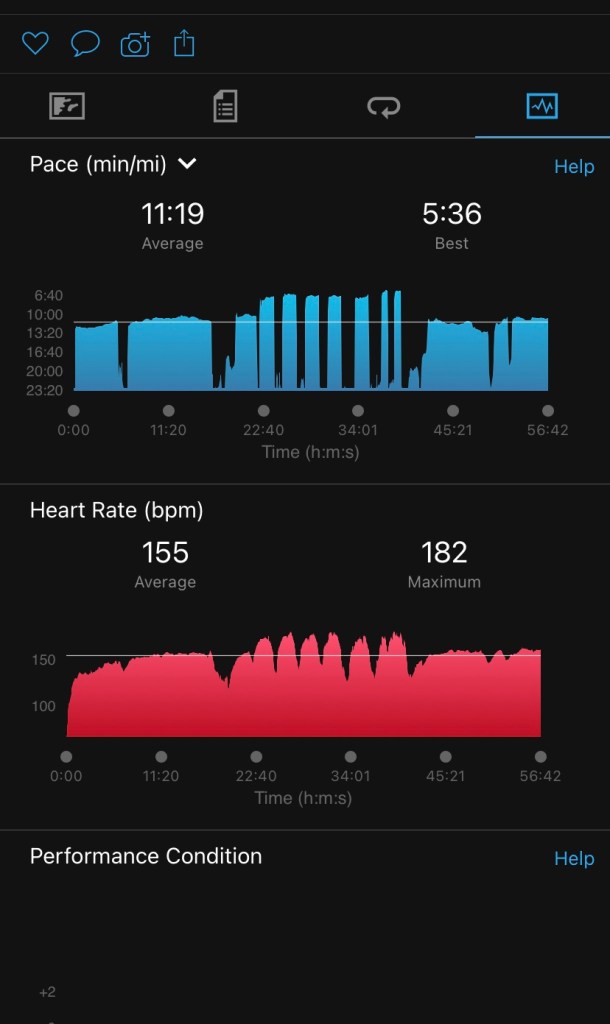Open Help for the Pace chart

(x=574, y=167)
